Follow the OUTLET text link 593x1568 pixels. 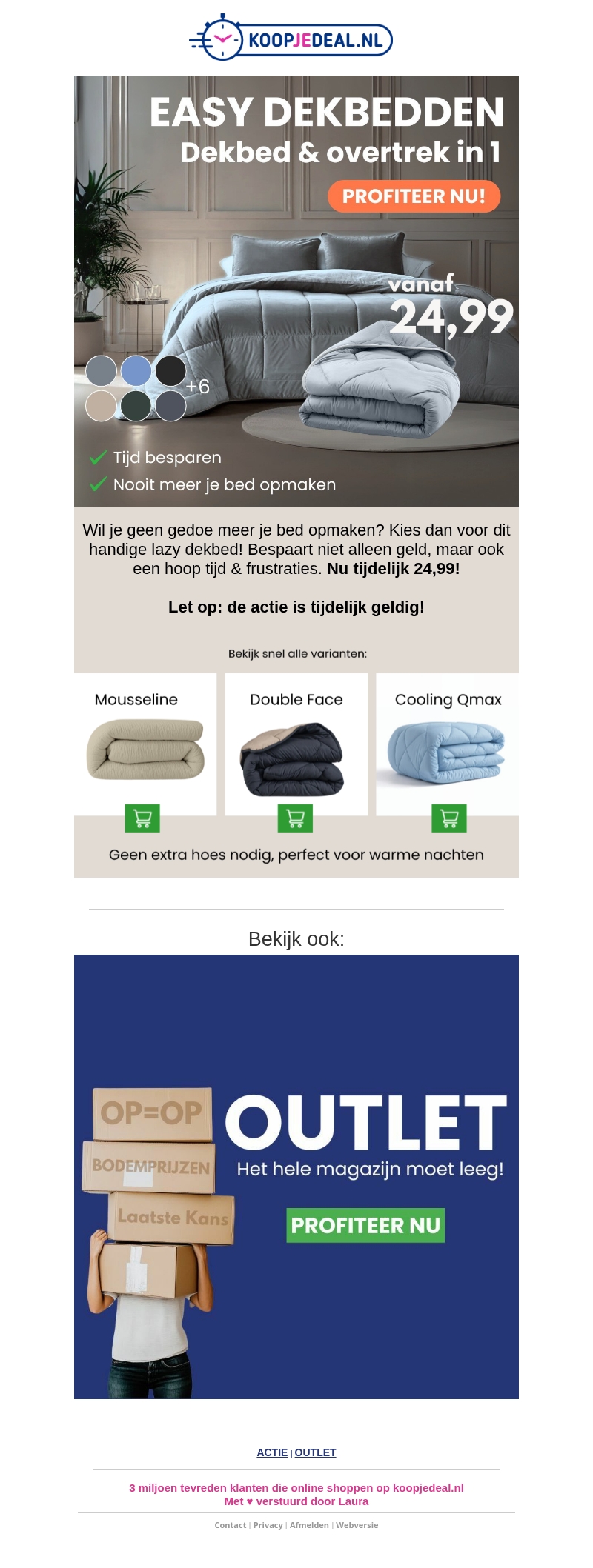click(x=315, y=1452)
